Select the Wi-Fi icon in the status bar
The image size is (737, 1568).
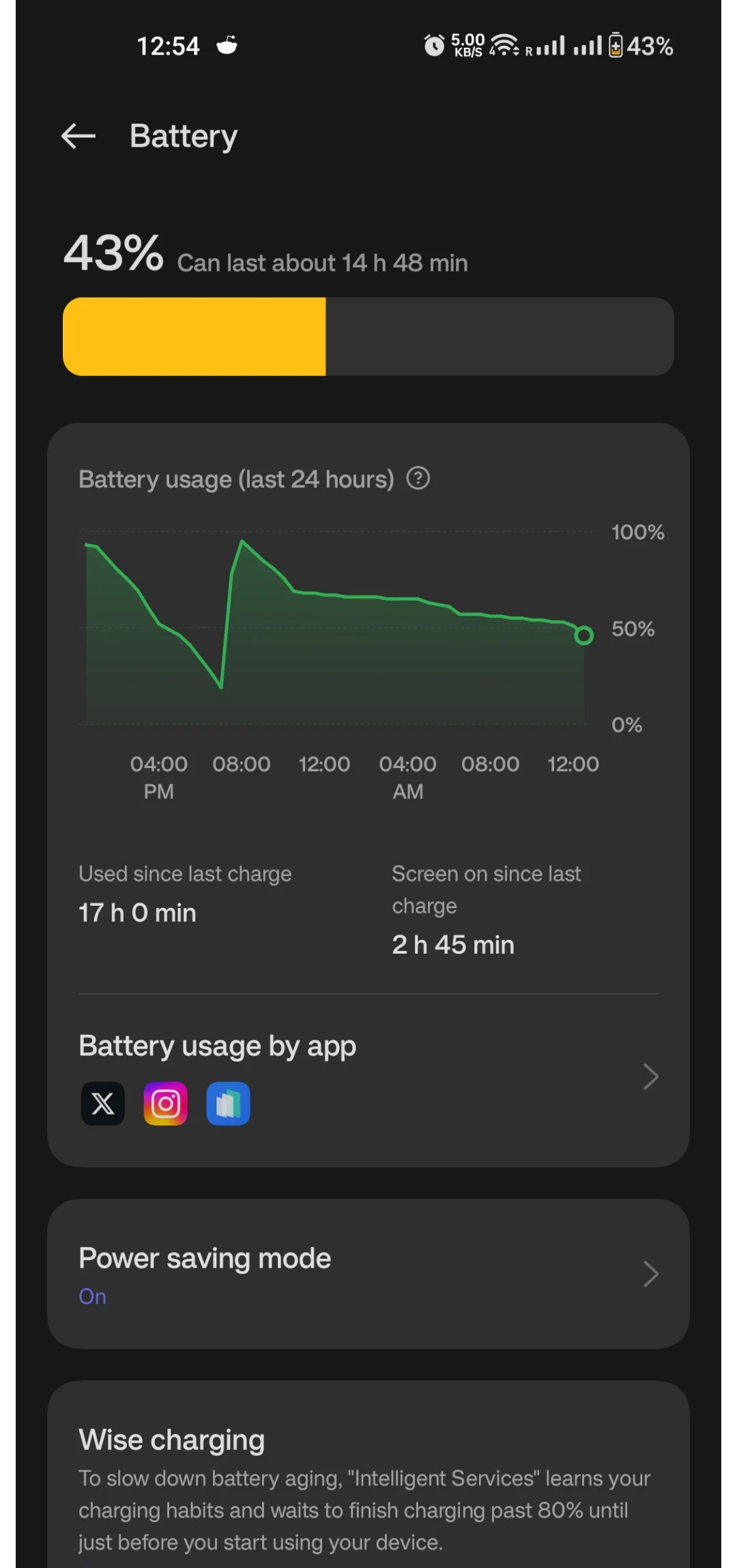click(503, 45)
